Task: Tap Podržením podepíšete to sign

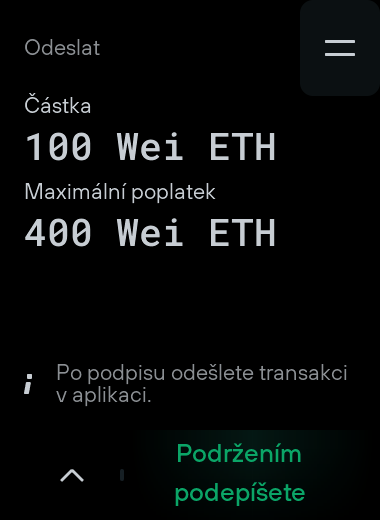Action: pyautogui.click(x=240, y=474)
